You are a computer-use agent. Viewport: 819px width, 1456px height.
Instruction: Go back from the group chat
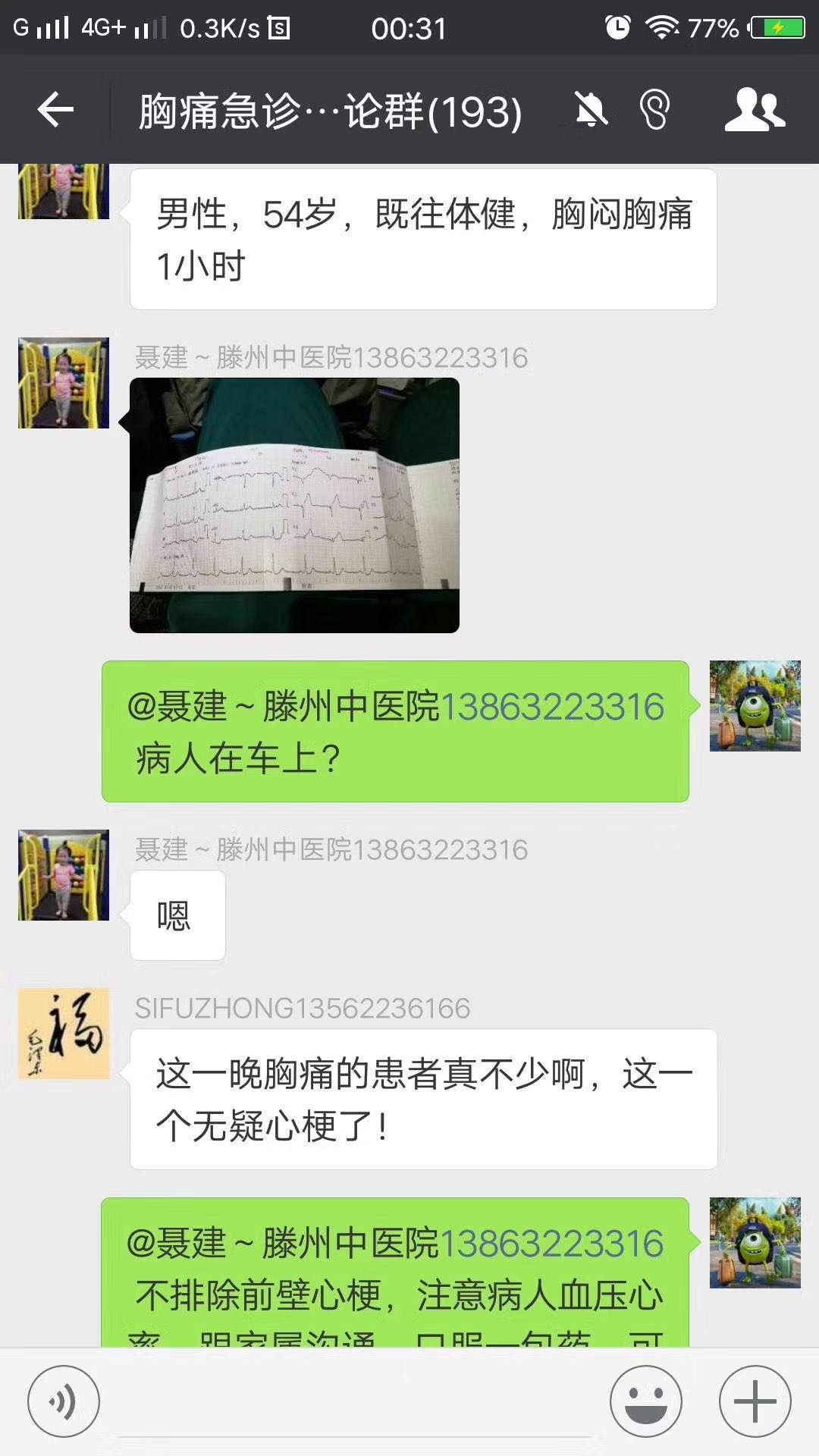55,111
